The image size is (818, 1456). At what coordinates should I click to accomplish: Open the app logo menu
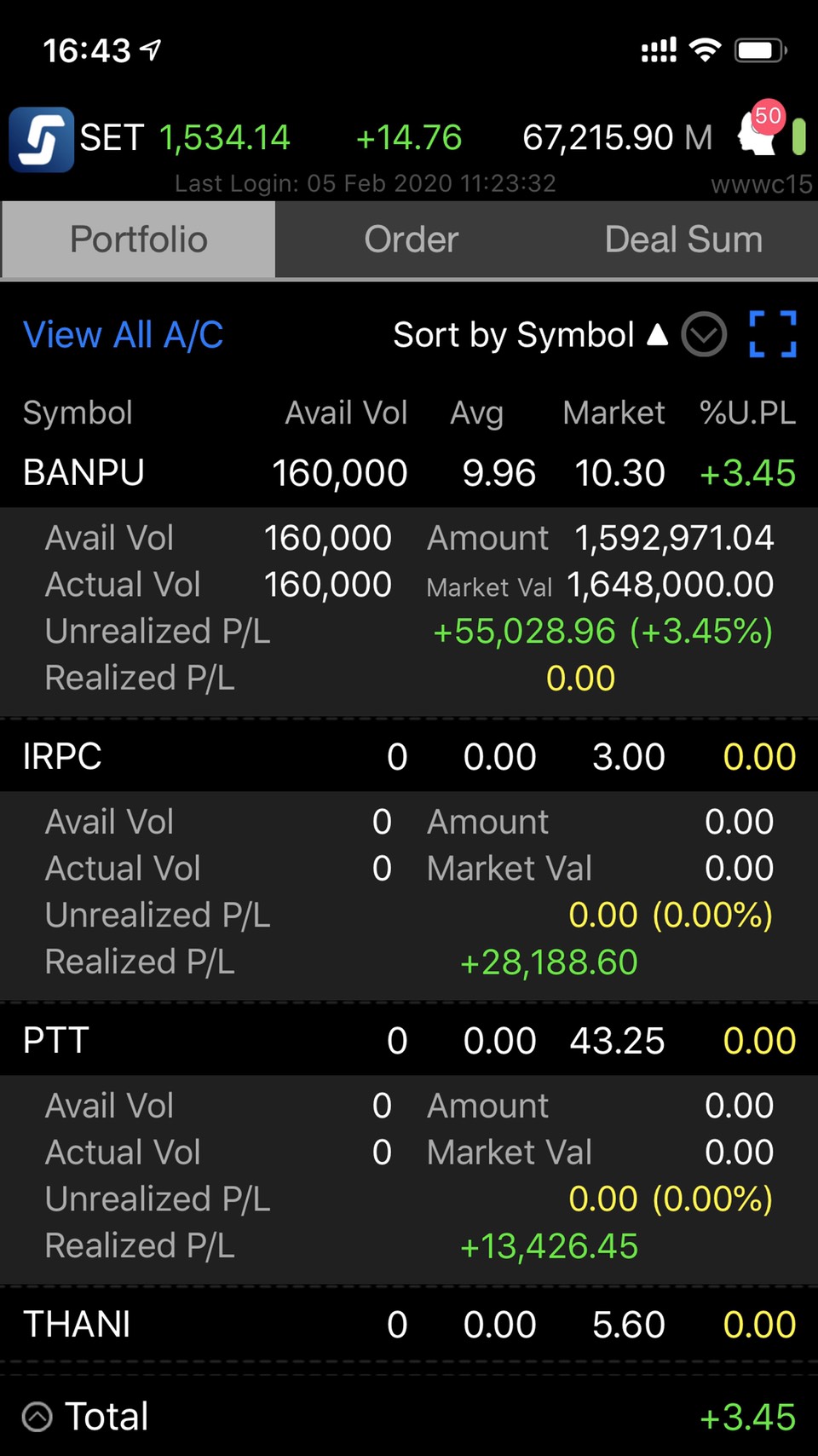[x=41, y=139]
